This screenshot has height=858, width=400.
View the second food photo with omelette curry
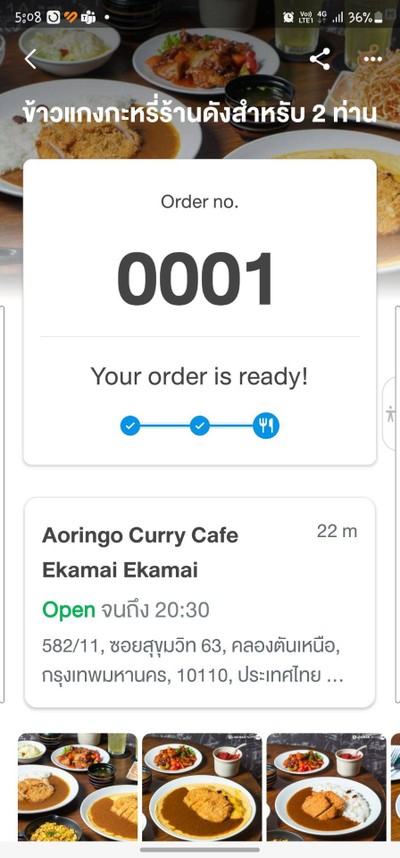[202, 787]
